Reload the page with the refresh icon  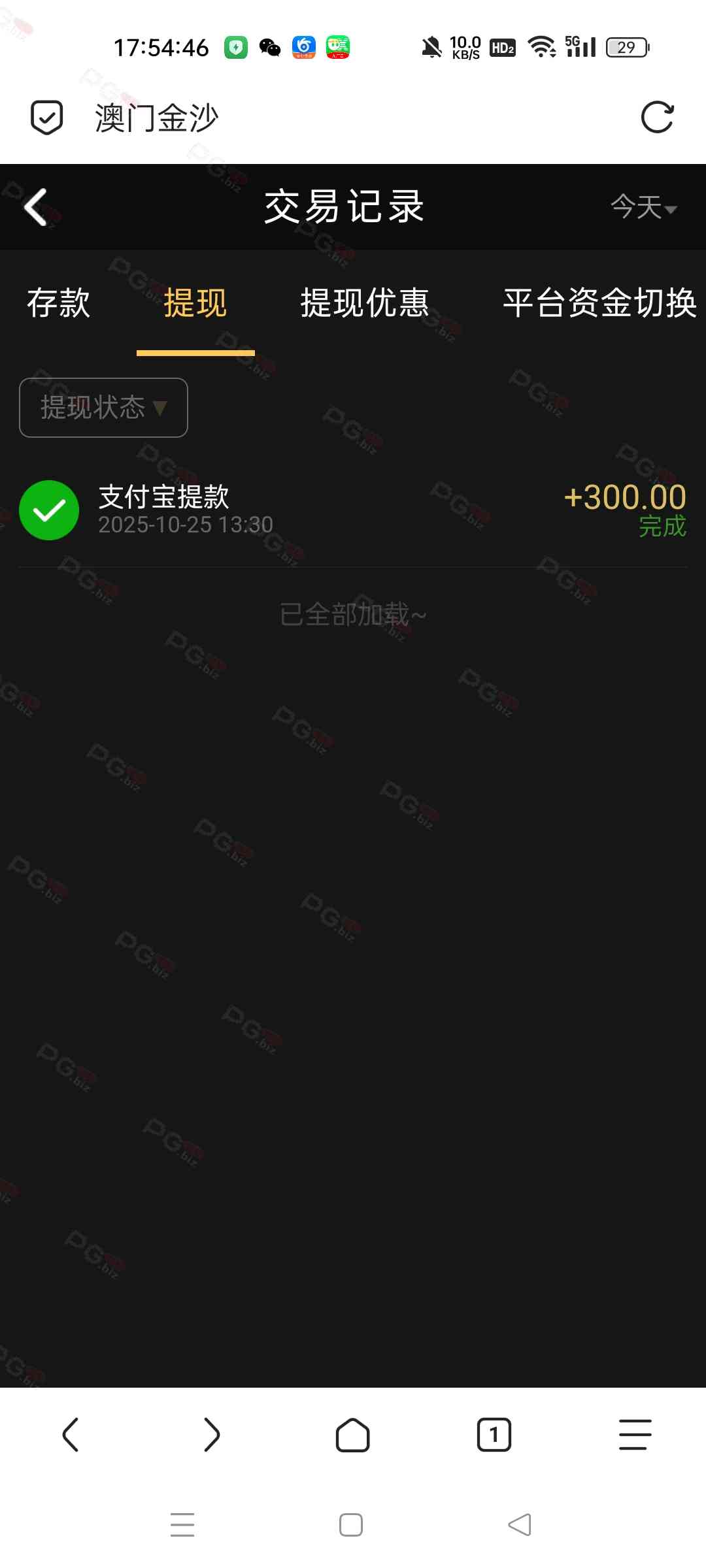(x=657, y=118)
